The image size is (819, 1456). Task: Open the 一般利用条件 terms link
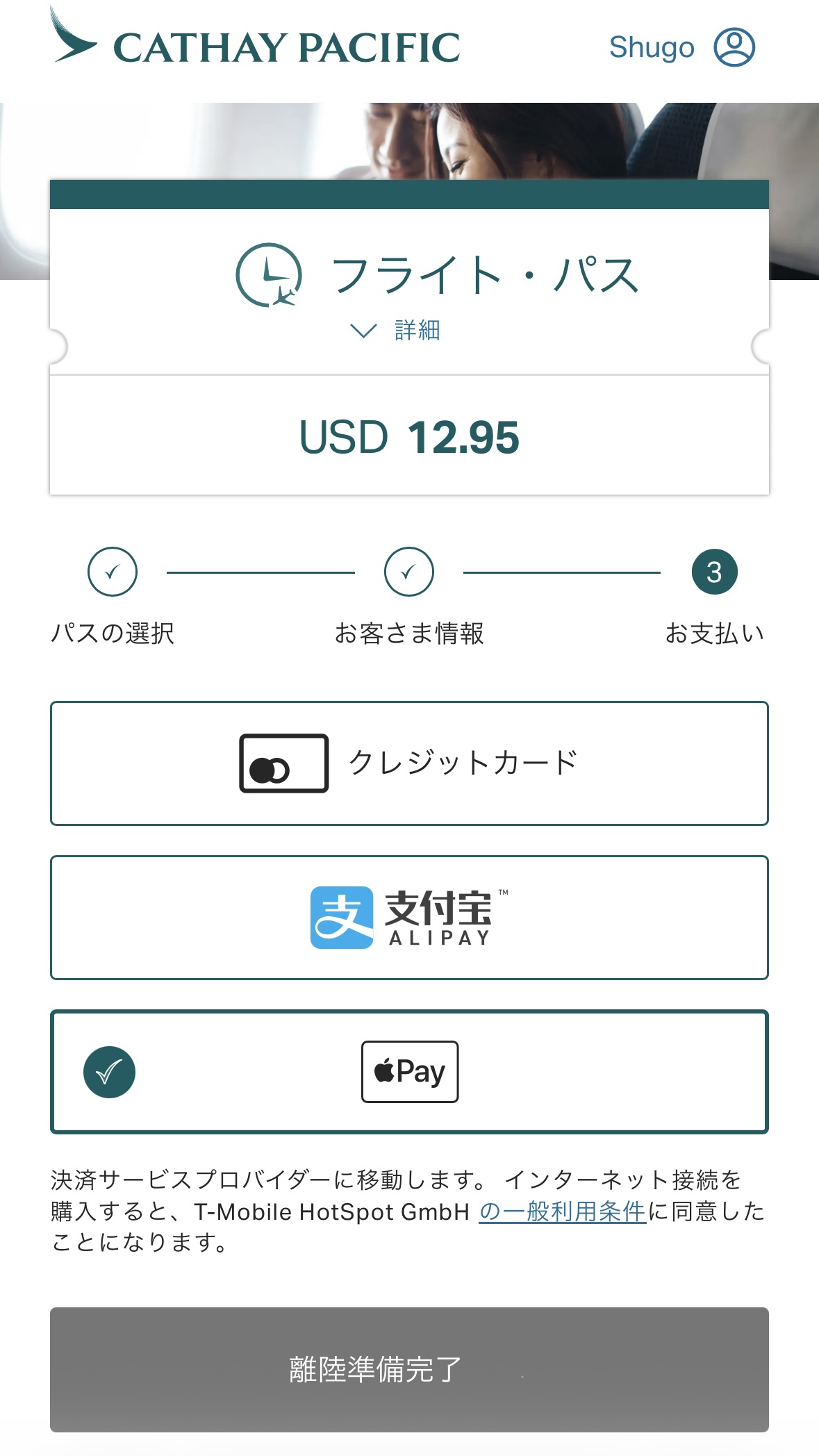(x=563, y=1211)
